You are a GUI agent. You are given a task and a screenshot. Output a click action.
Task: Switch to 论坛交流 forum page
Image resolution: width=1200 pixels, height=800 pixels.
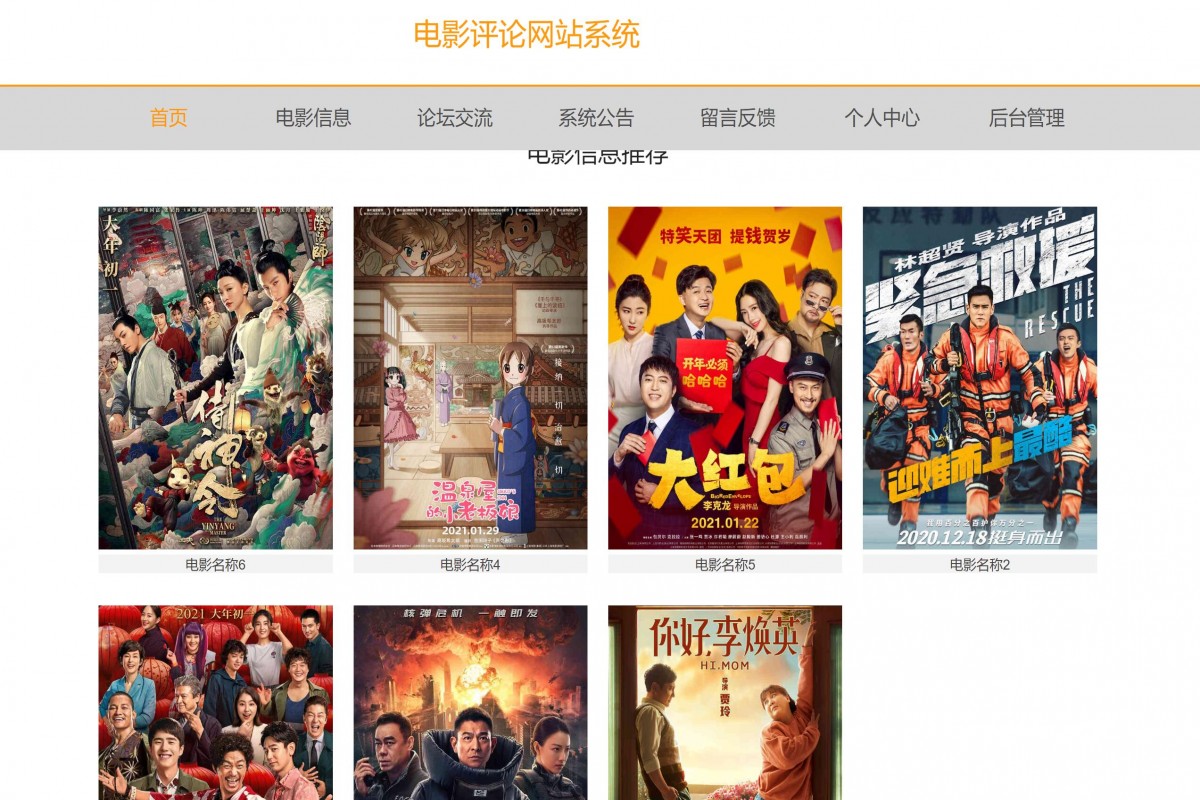coord(455,118)
